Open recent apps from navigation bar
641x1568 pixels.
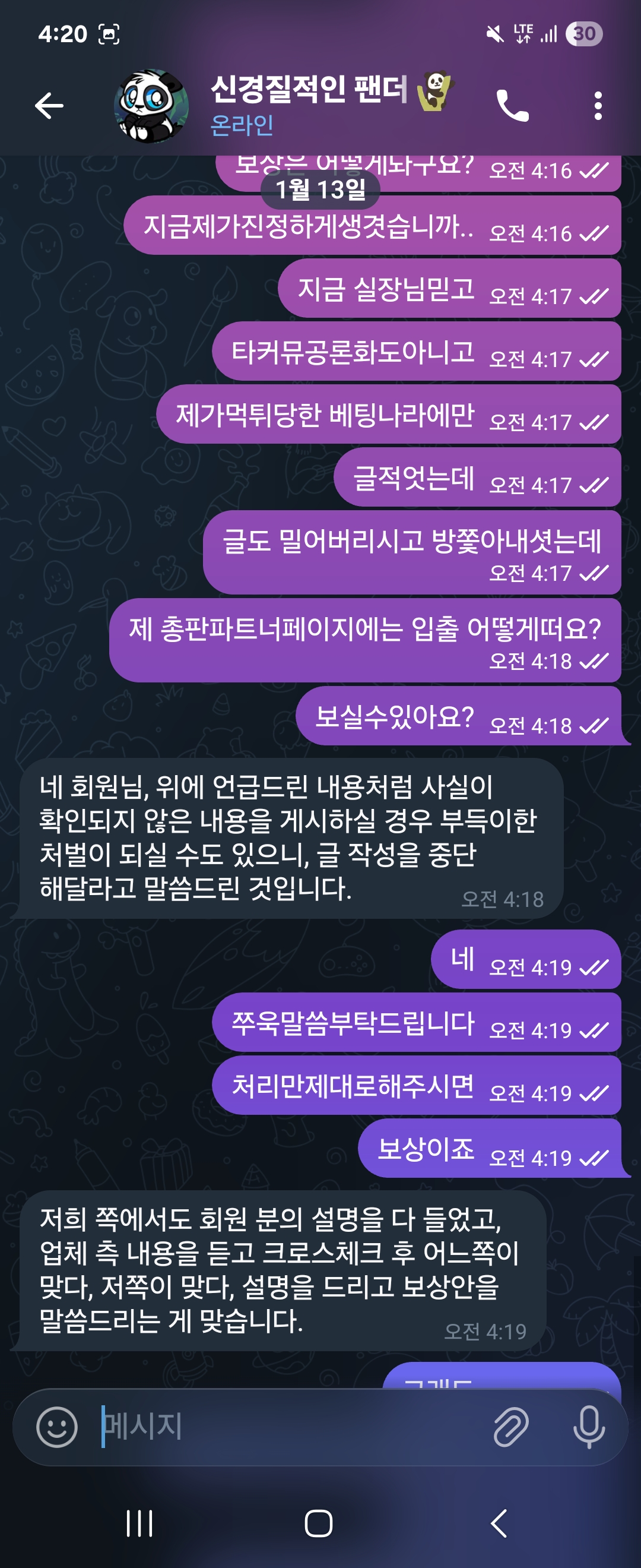[139, 1523]
